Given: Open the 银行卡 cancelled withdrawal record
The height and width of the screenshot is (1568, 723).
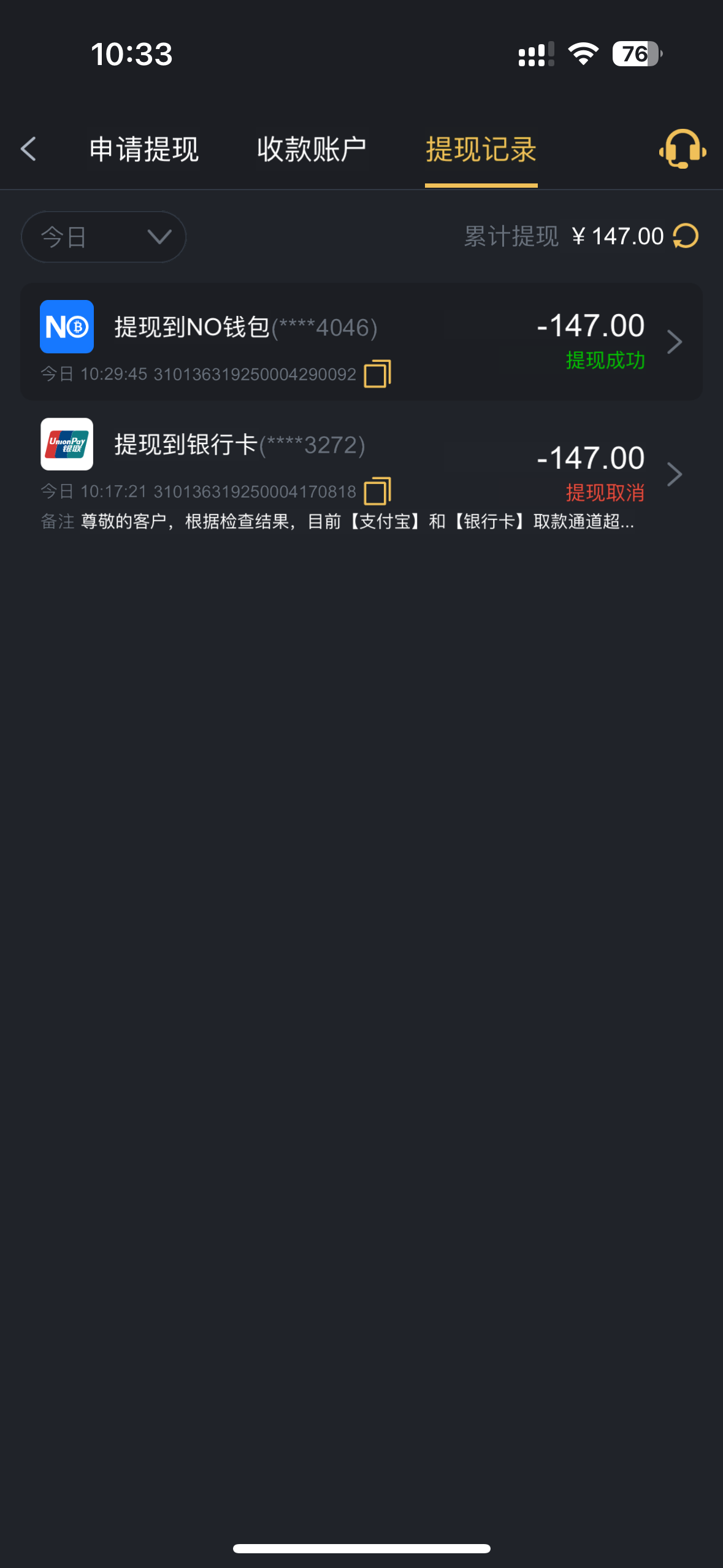Looking at the screenshot, I should tap(674, 474).
